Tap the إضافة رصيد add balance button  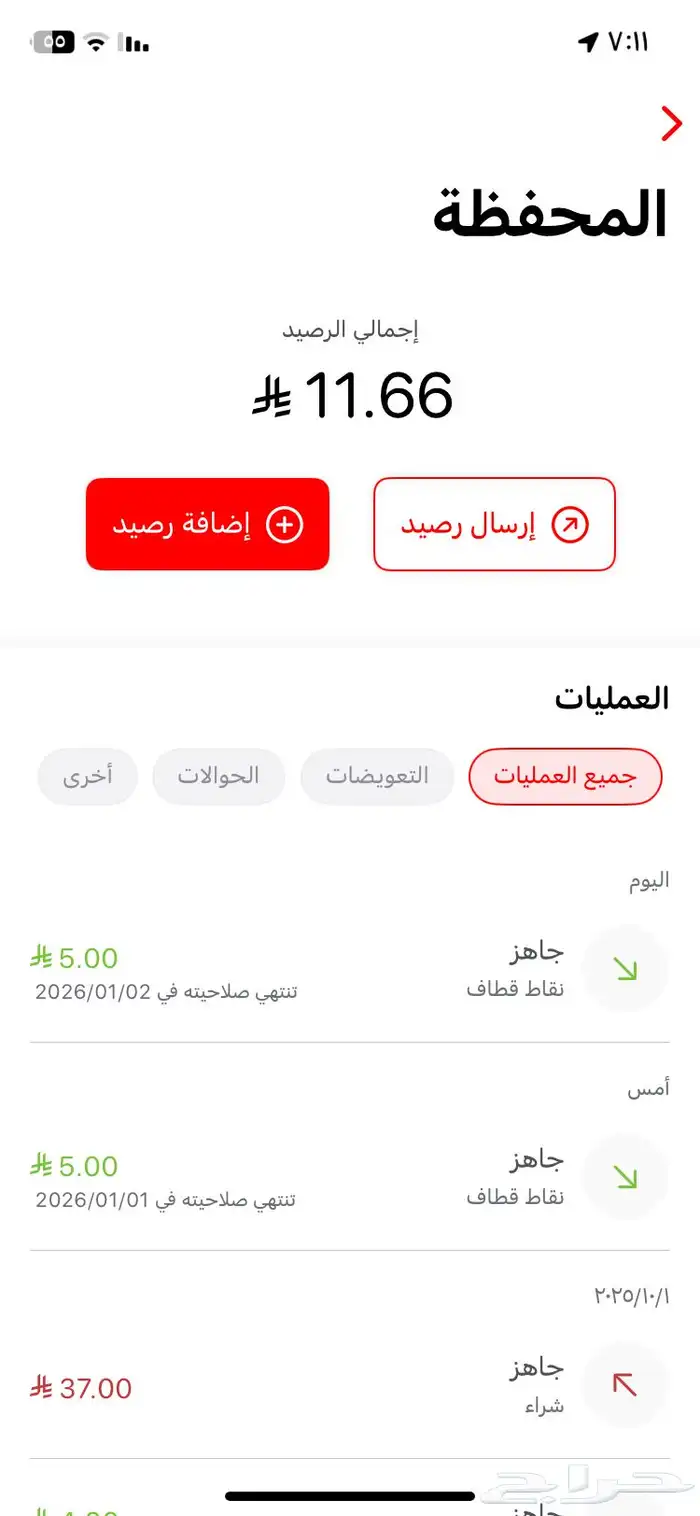click(208, 525)
